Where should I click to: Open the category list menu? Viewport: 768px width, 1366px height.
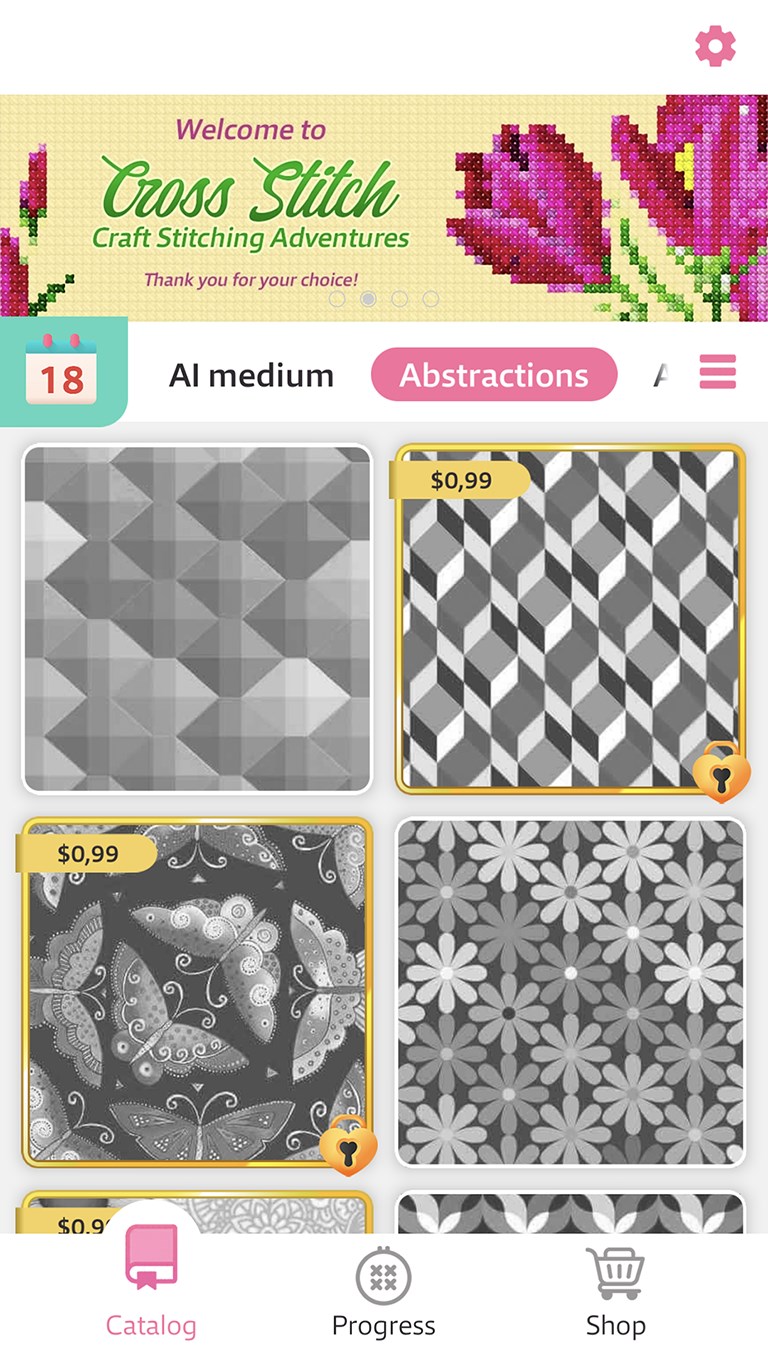[718, 372]
